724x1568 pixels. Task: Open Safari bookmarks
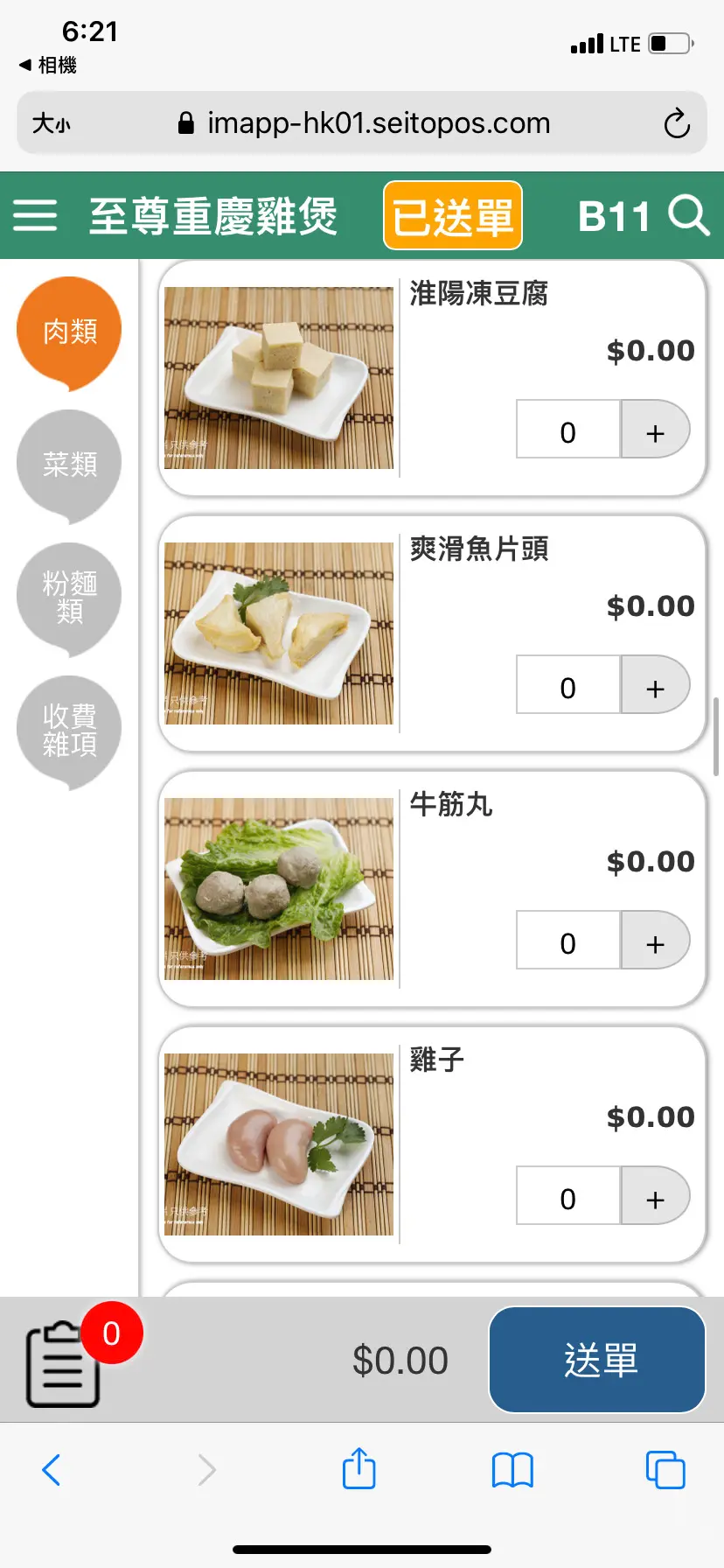pos(512,1469)
